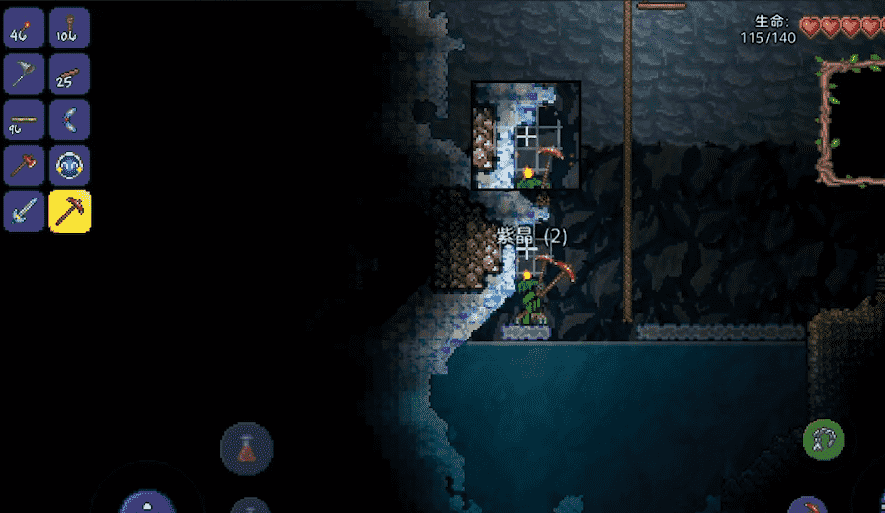
Task: Select the torch stack of 46
Action: [x=24, y=28]
